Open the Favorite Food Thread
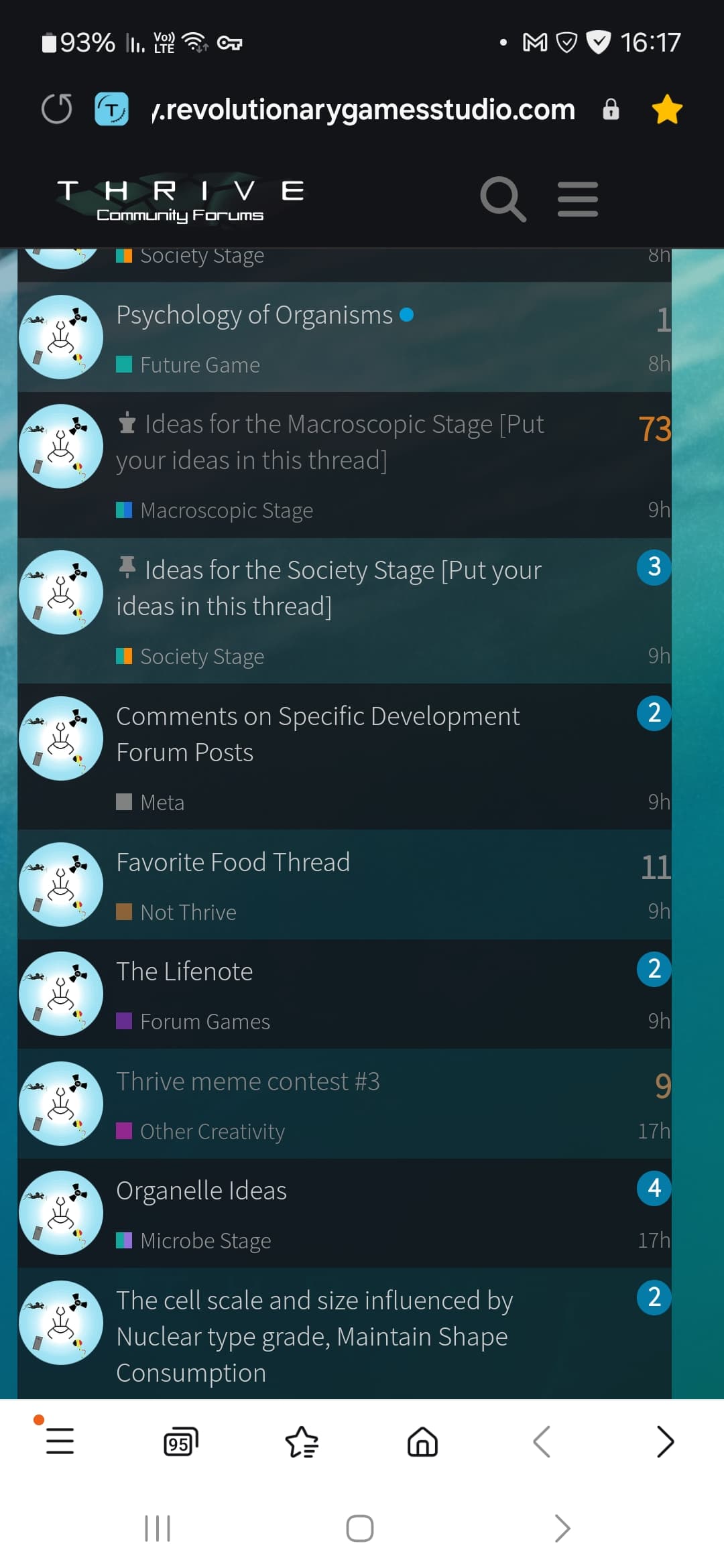This screenshot has height=1568, width=724. pyautogui.click(x=233, y=862)
